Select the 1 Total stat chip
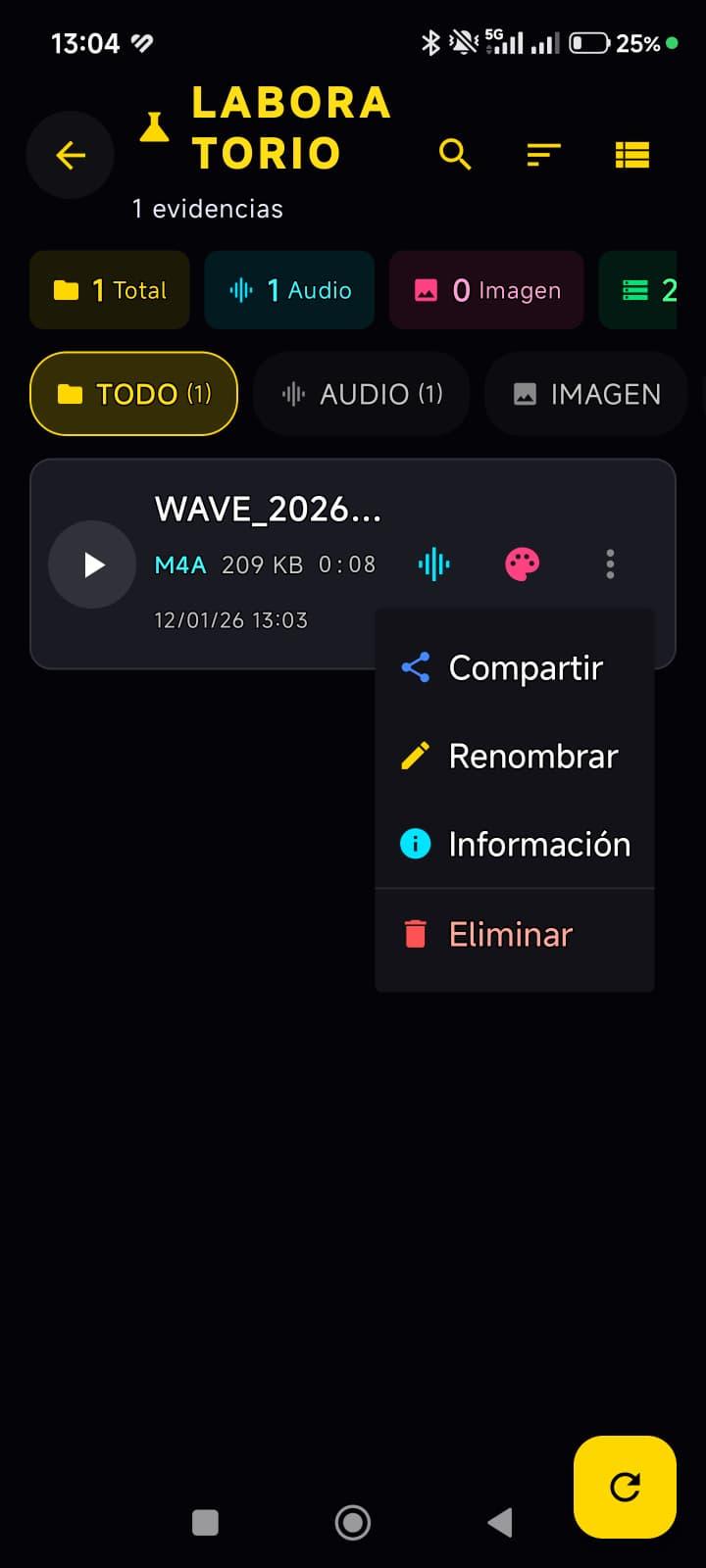Viewport: 706px width, 1568px height. coord(110,290)
